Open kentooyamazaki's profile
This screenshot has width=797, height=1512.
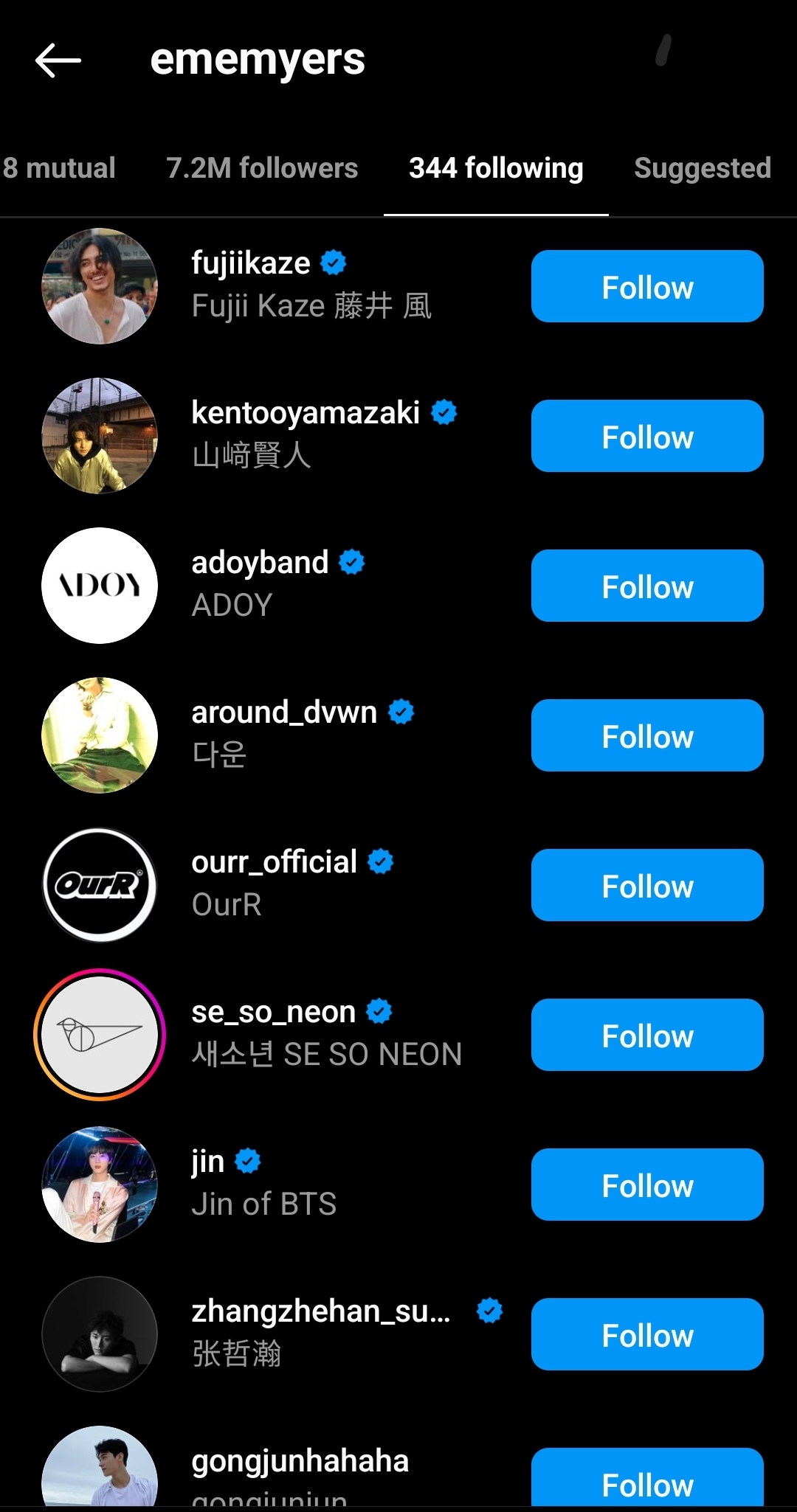tap(306, 413)
